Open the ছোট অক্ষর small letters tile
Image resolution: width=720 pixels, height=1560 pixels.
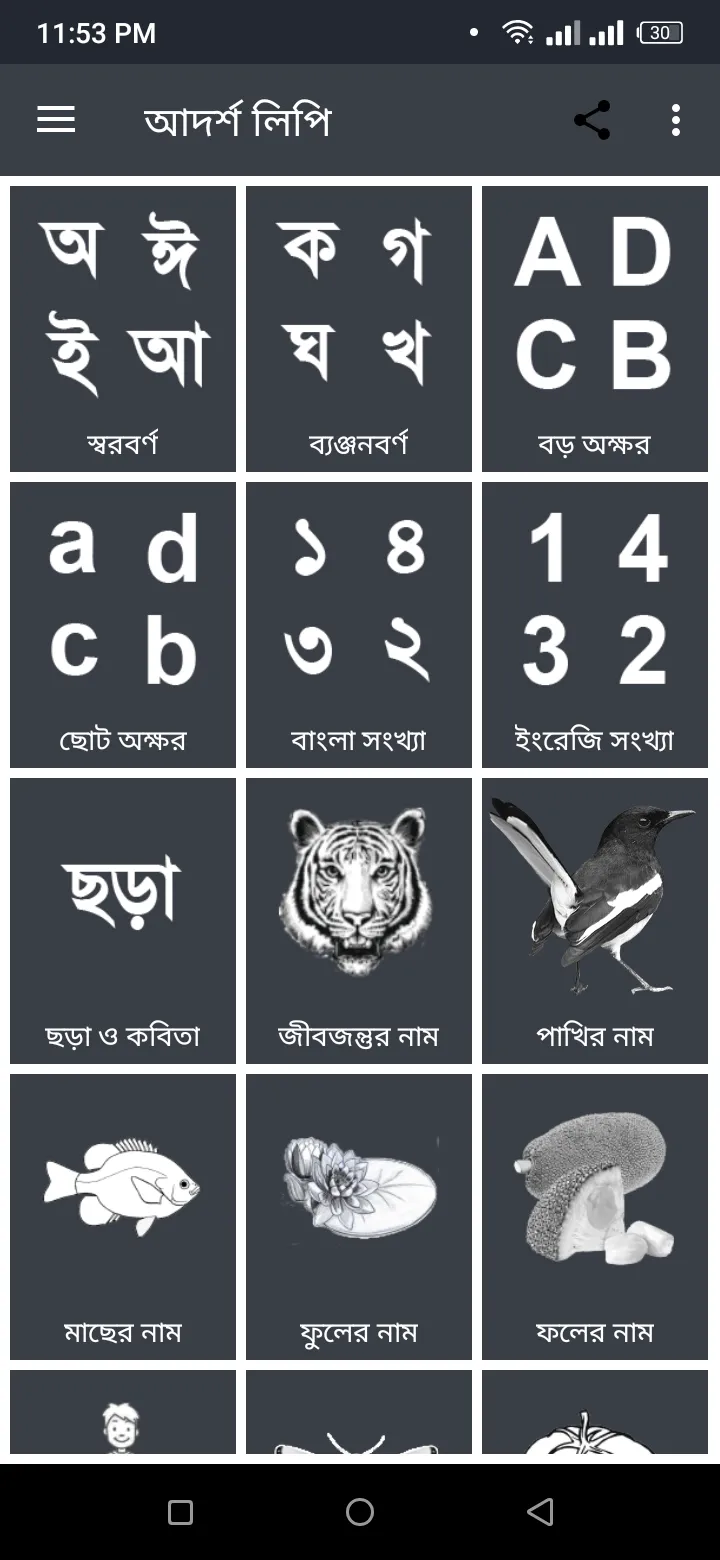(x=123, y=624)
